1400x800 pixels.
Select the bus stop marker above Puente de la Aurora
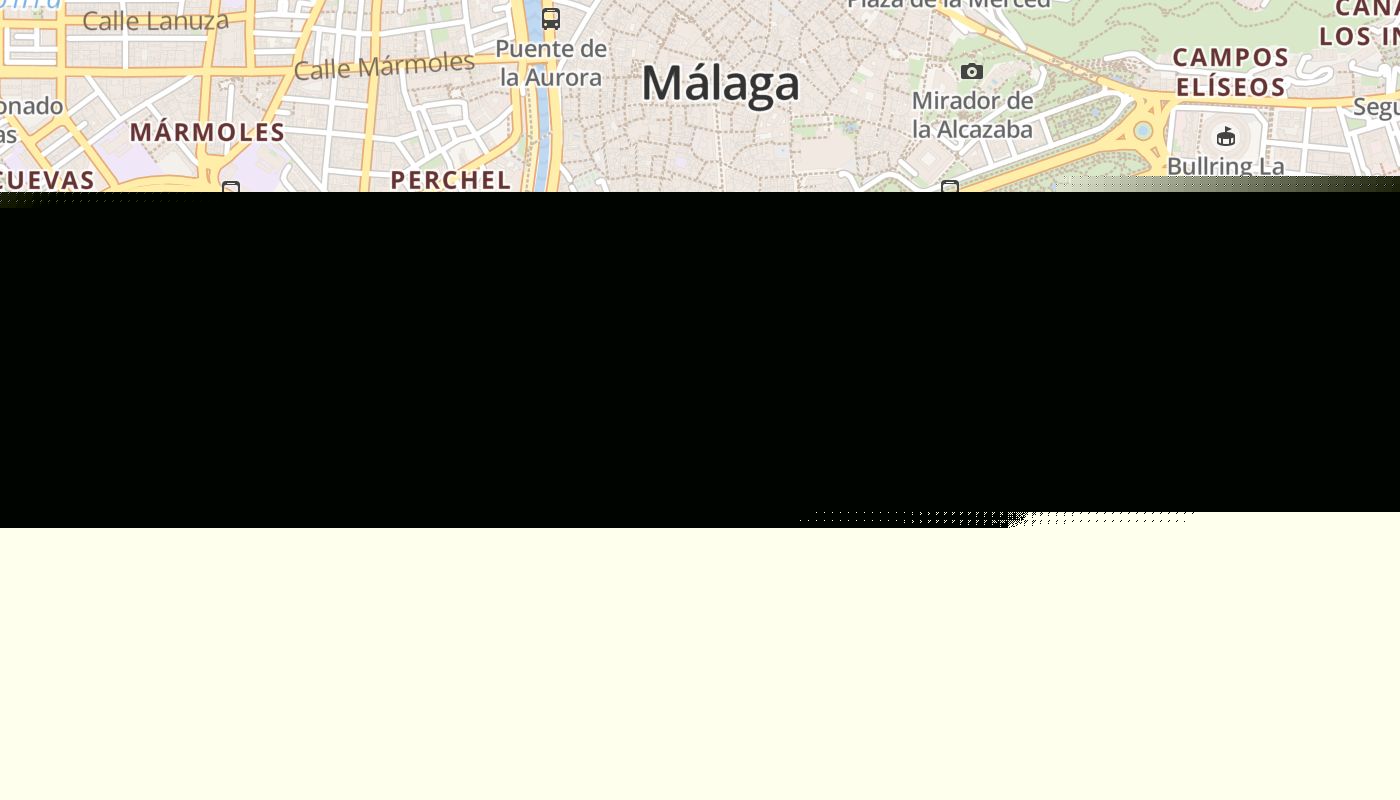[x=551, y=19]
